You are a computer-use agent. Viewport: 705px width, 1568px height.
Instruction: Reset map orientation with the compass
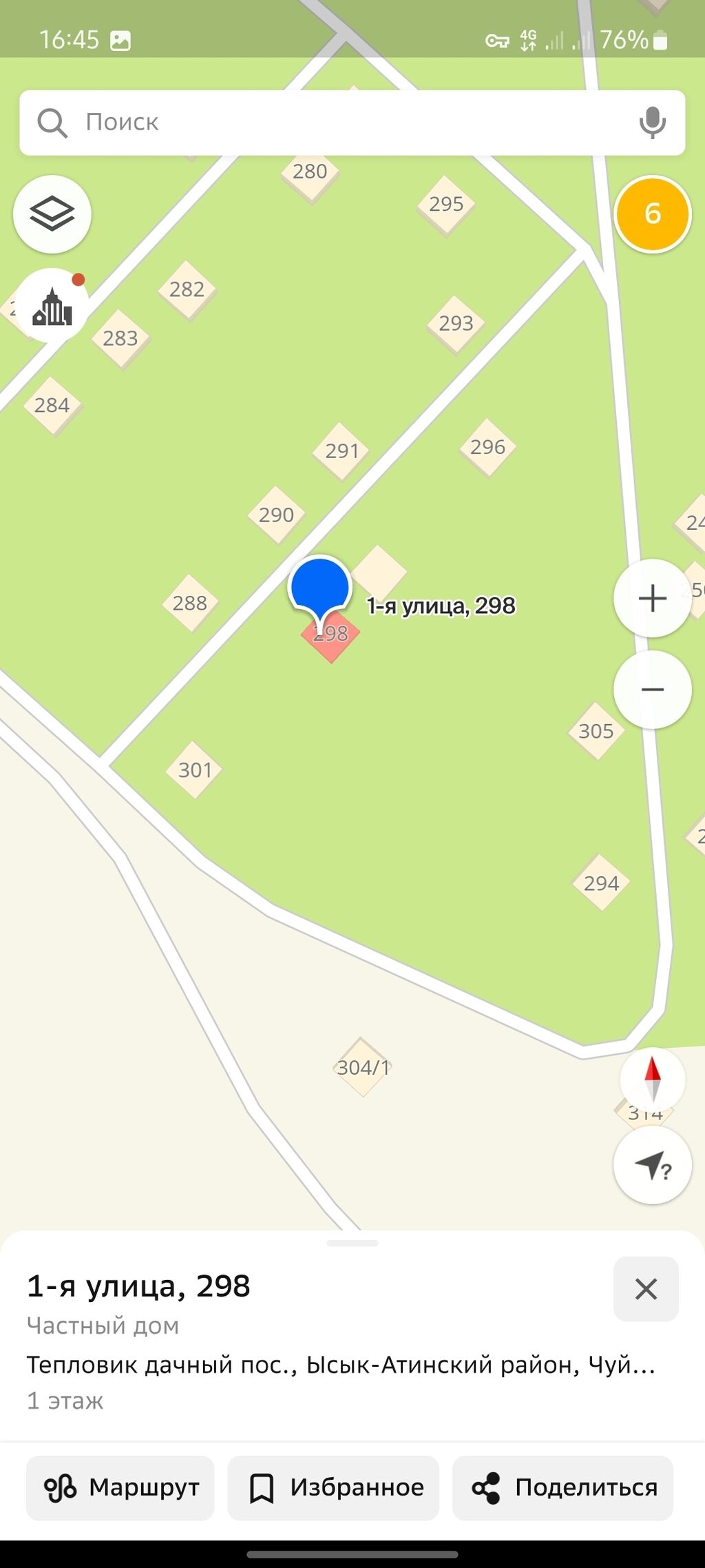pos(652,1079)
